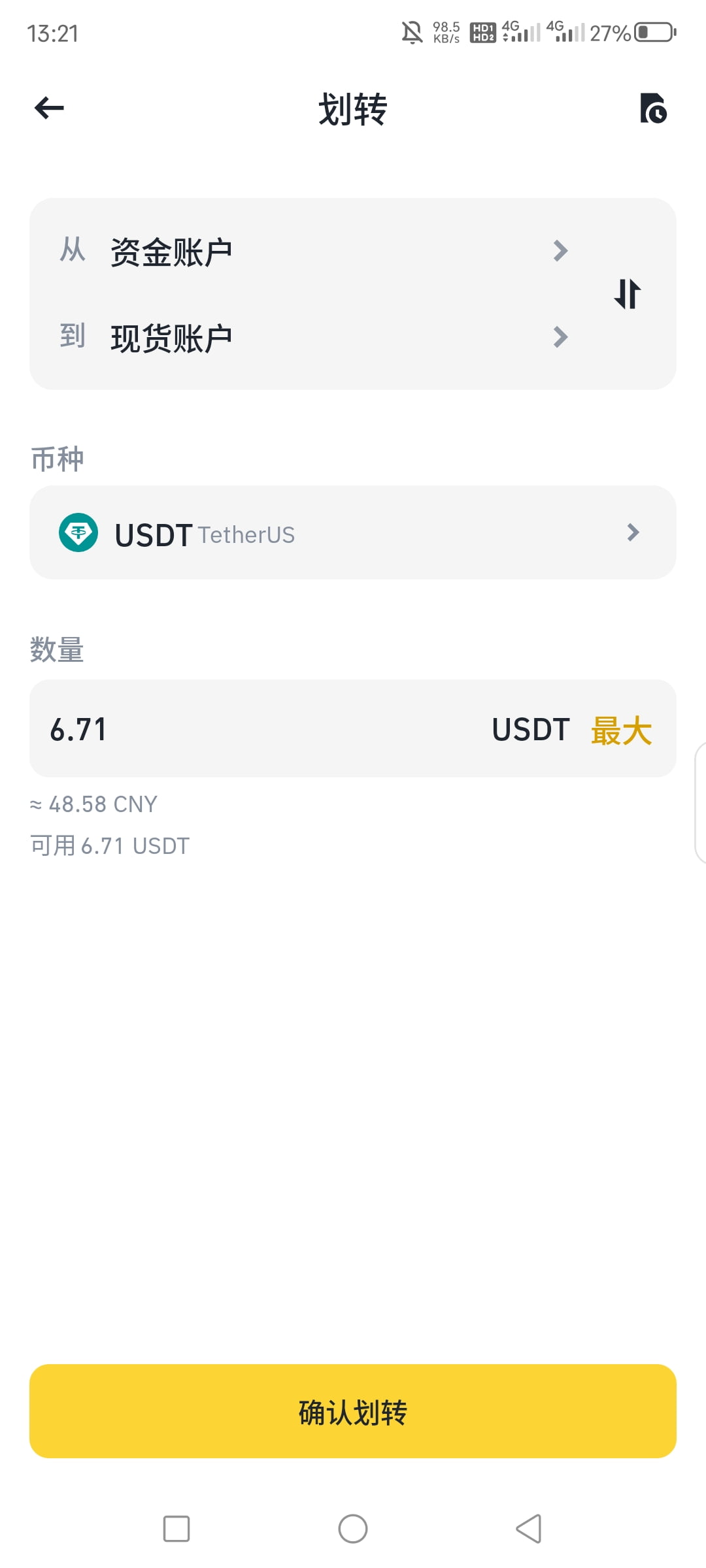Screen dimensions: 706x1568
Task: Click the back arrow to exit transfer
Action: click(x=47, y=108)
